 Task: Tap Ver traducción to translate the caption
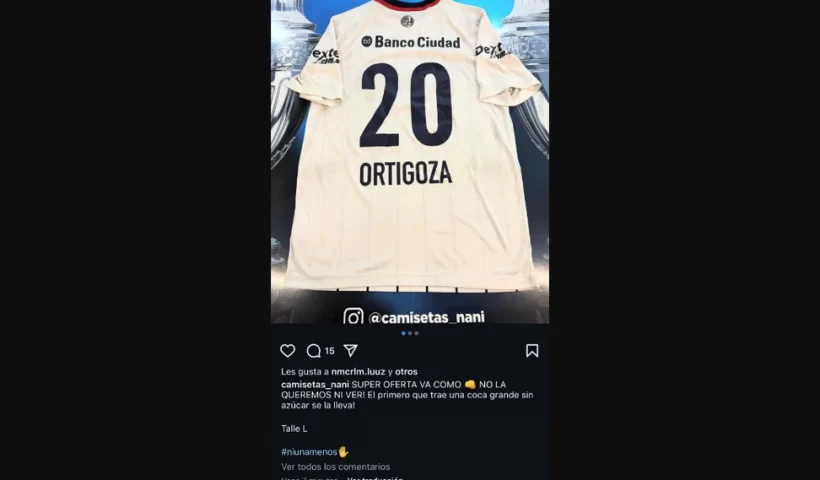coord(375,478)
